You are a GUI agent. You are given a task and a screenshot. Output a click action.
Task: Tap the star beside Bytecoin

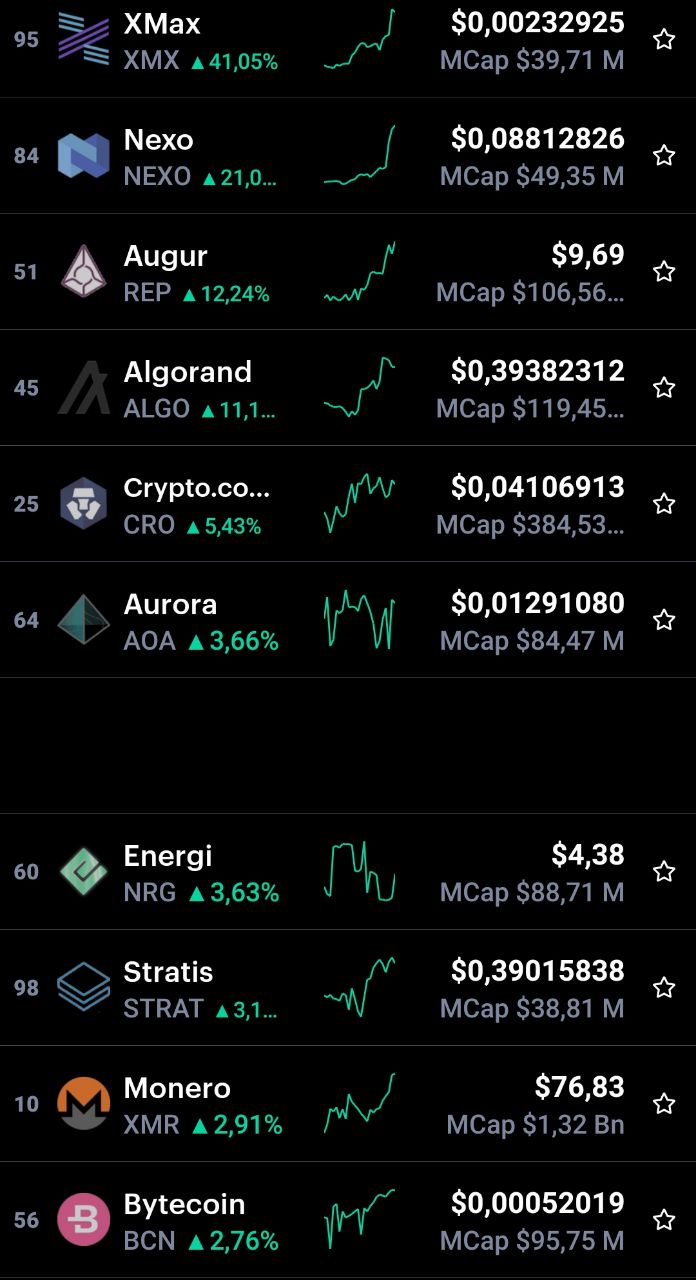[x=664, y=1219]
